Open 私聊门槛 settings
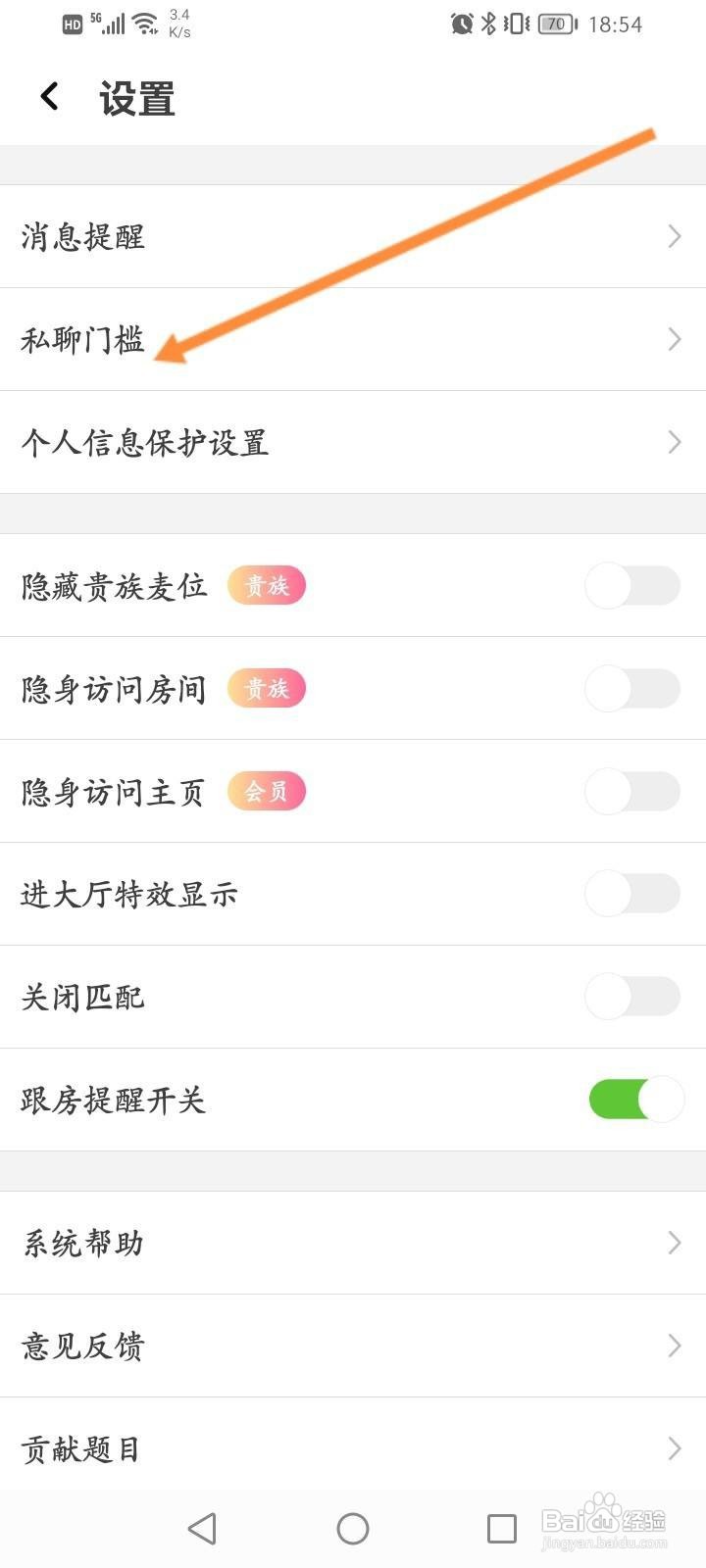This screenshot has width=706, height=1568. tap(353, 339)
